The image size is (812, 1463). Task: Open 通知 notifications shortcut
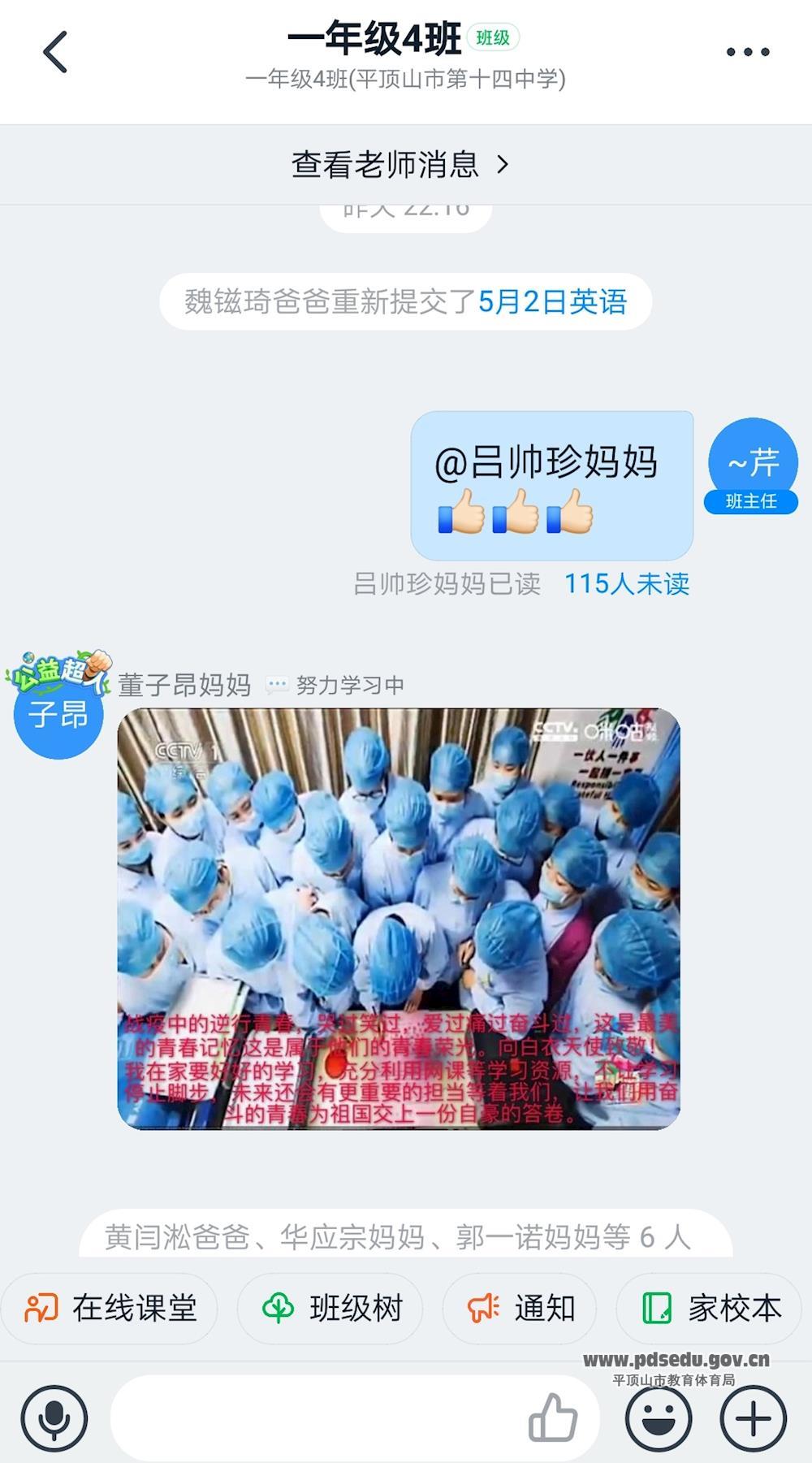520,1309
